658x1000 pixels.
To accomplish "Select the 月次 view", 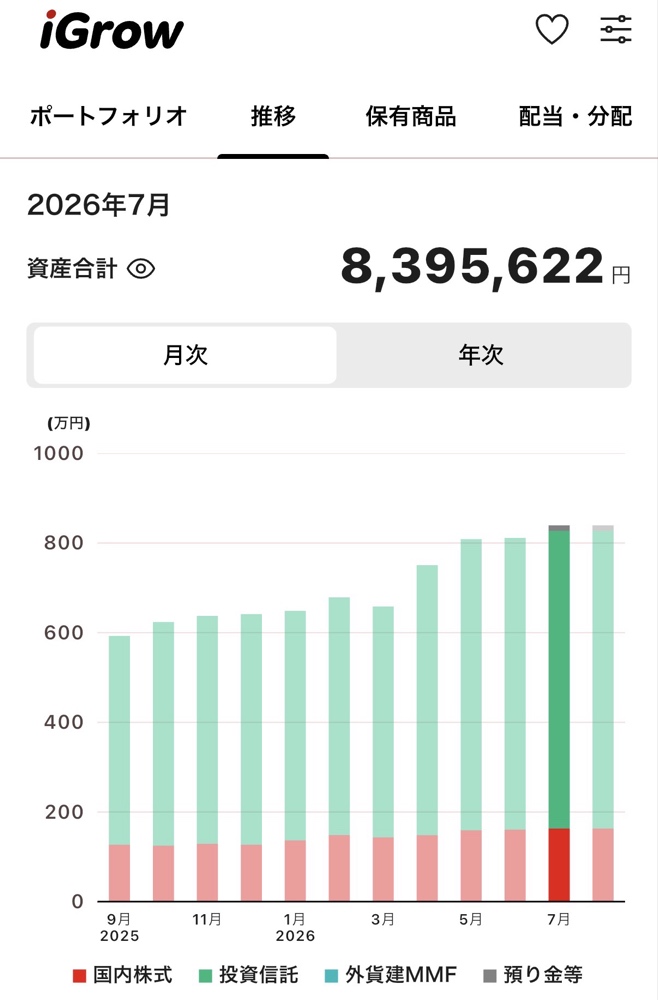I will [185, 355].
